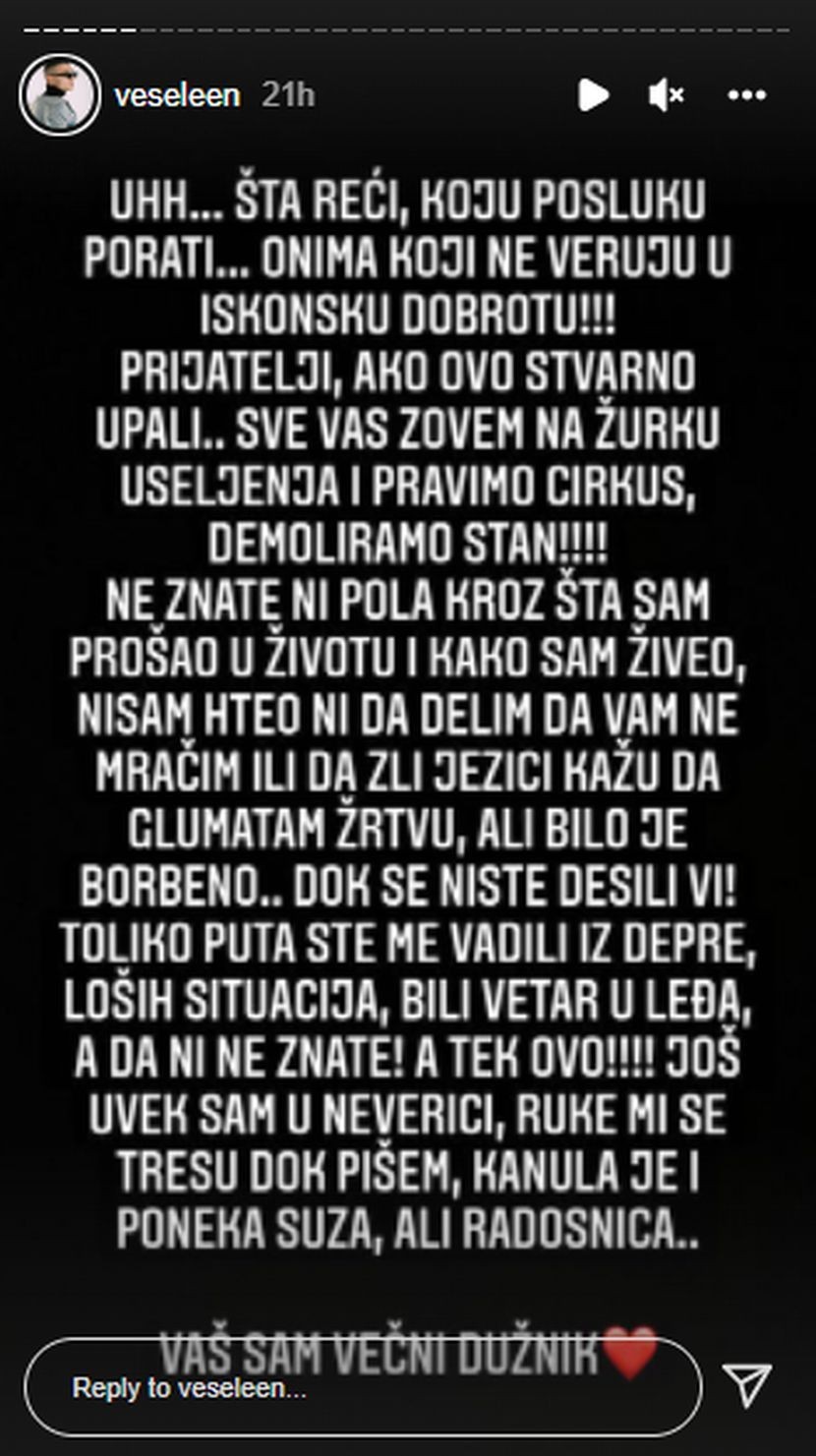Play the paused story

(593, 95)
